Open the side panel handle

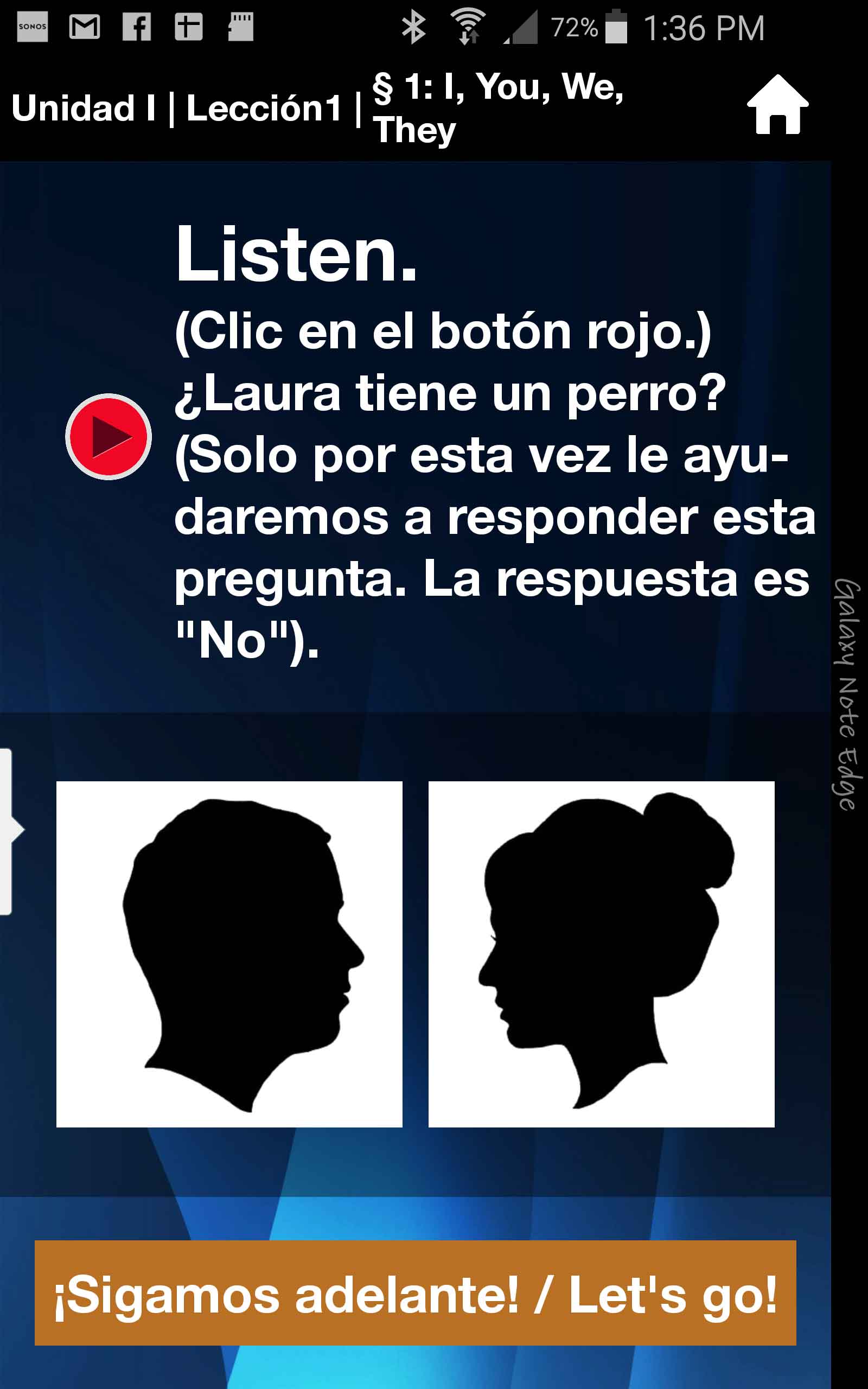[x=7, y=831]
